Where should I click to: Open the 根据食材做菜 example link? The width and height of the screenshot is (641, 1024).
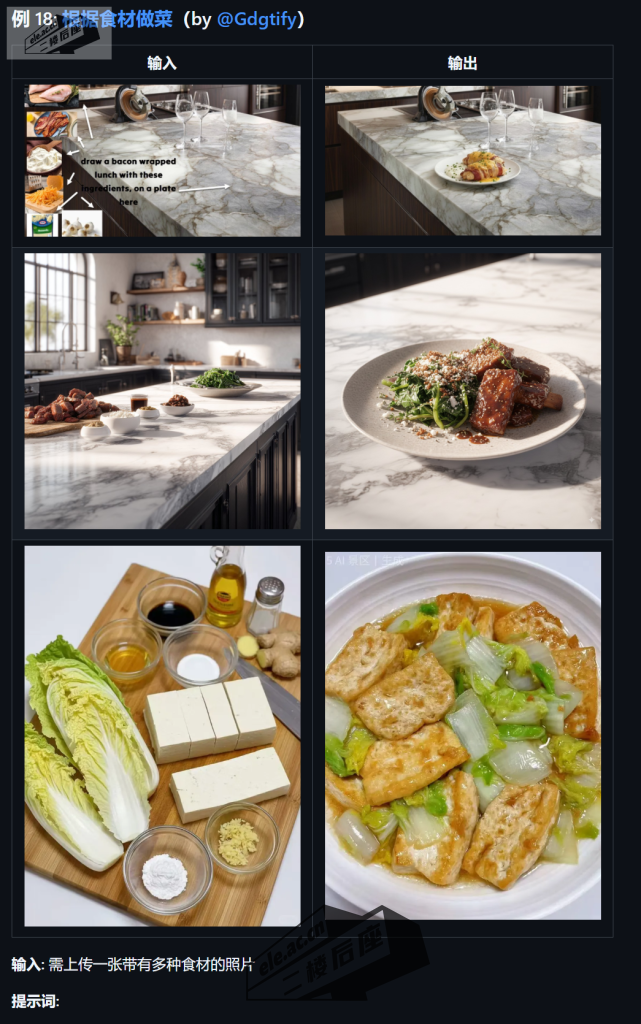click(x=117, y=19)
